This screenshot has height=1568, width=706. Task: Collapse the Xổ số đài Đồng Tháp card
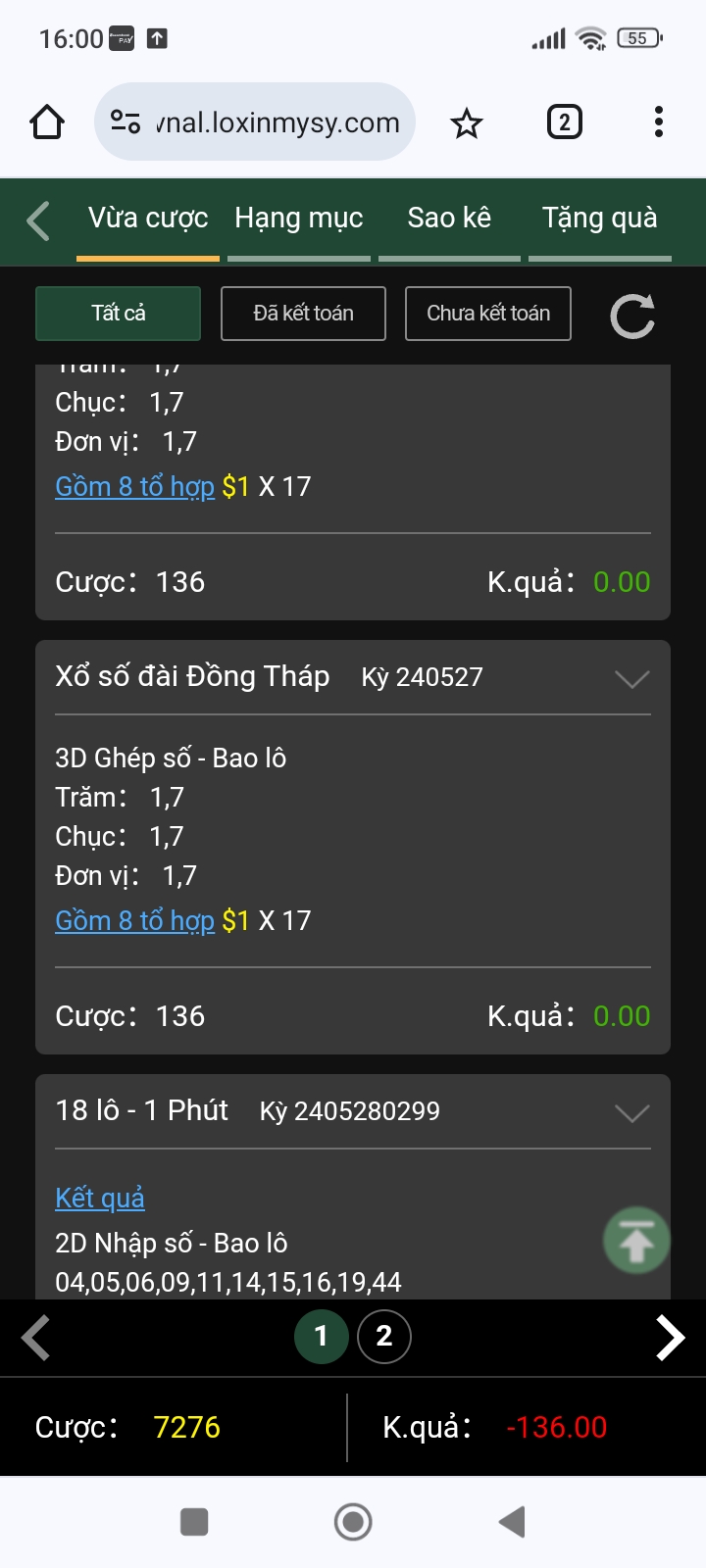[631, 678]
